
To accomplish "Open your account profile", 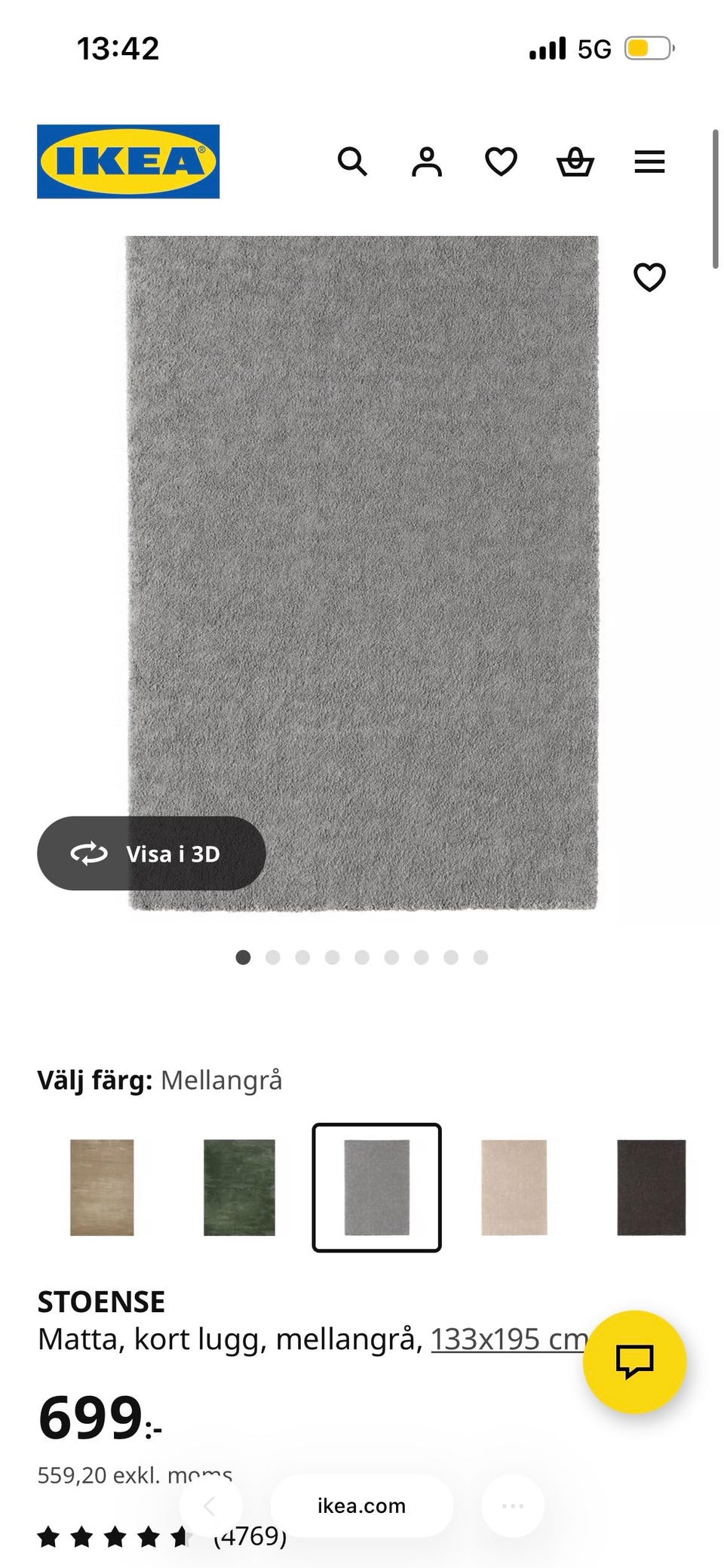I will click(427, 162).
